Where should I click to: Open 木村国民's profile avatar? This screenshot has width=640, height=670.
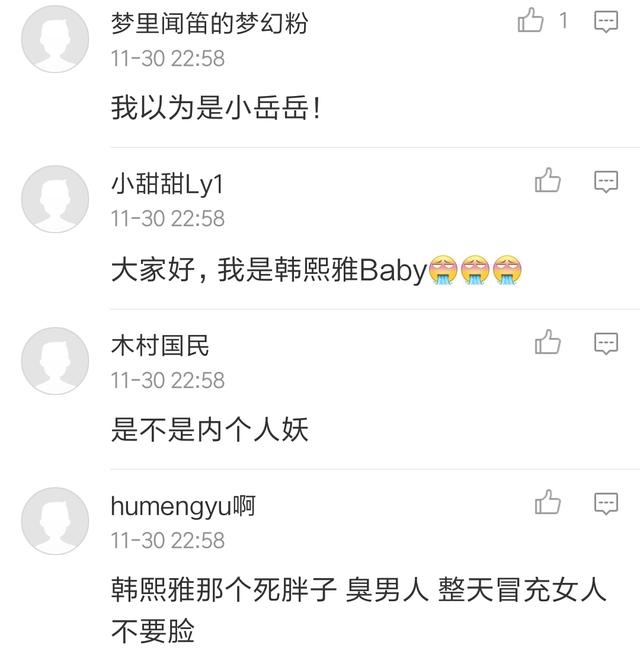pos(55,361)
